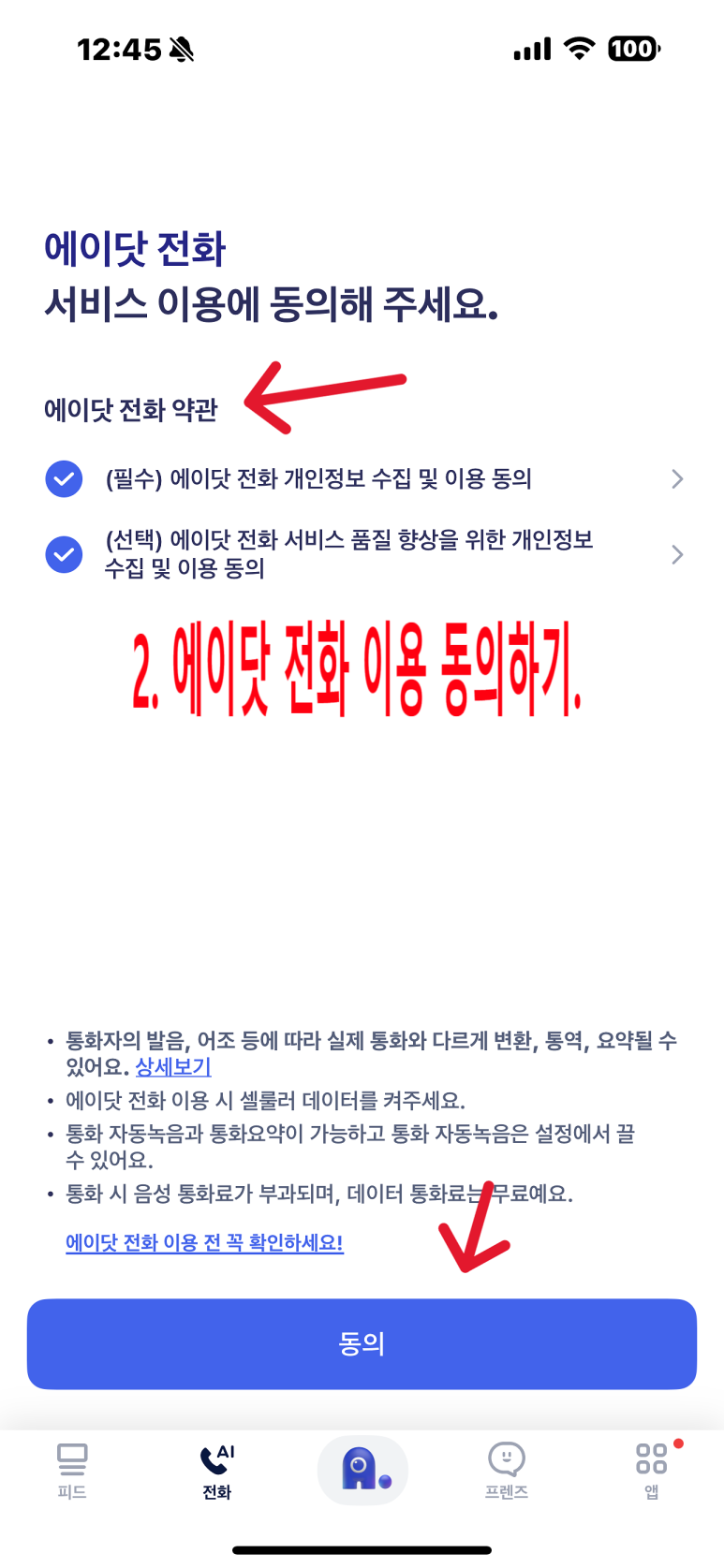Go to the 프렌즈 tab
The width and height of the screenshot is (724, 1568).
[507, 1472]
